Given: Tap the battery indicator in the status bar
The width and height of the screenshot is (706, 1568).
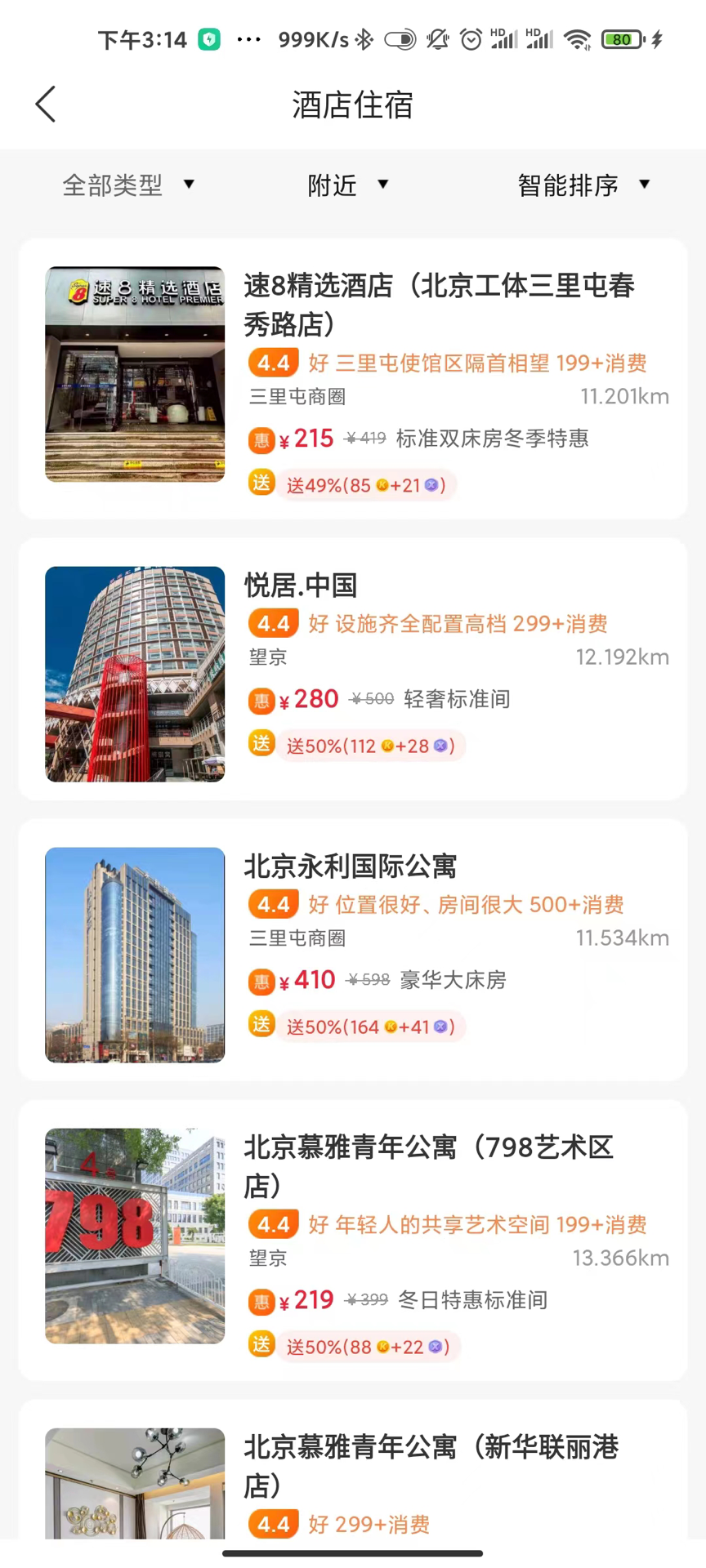Looking at the screenshot, I should click(620, 38).
